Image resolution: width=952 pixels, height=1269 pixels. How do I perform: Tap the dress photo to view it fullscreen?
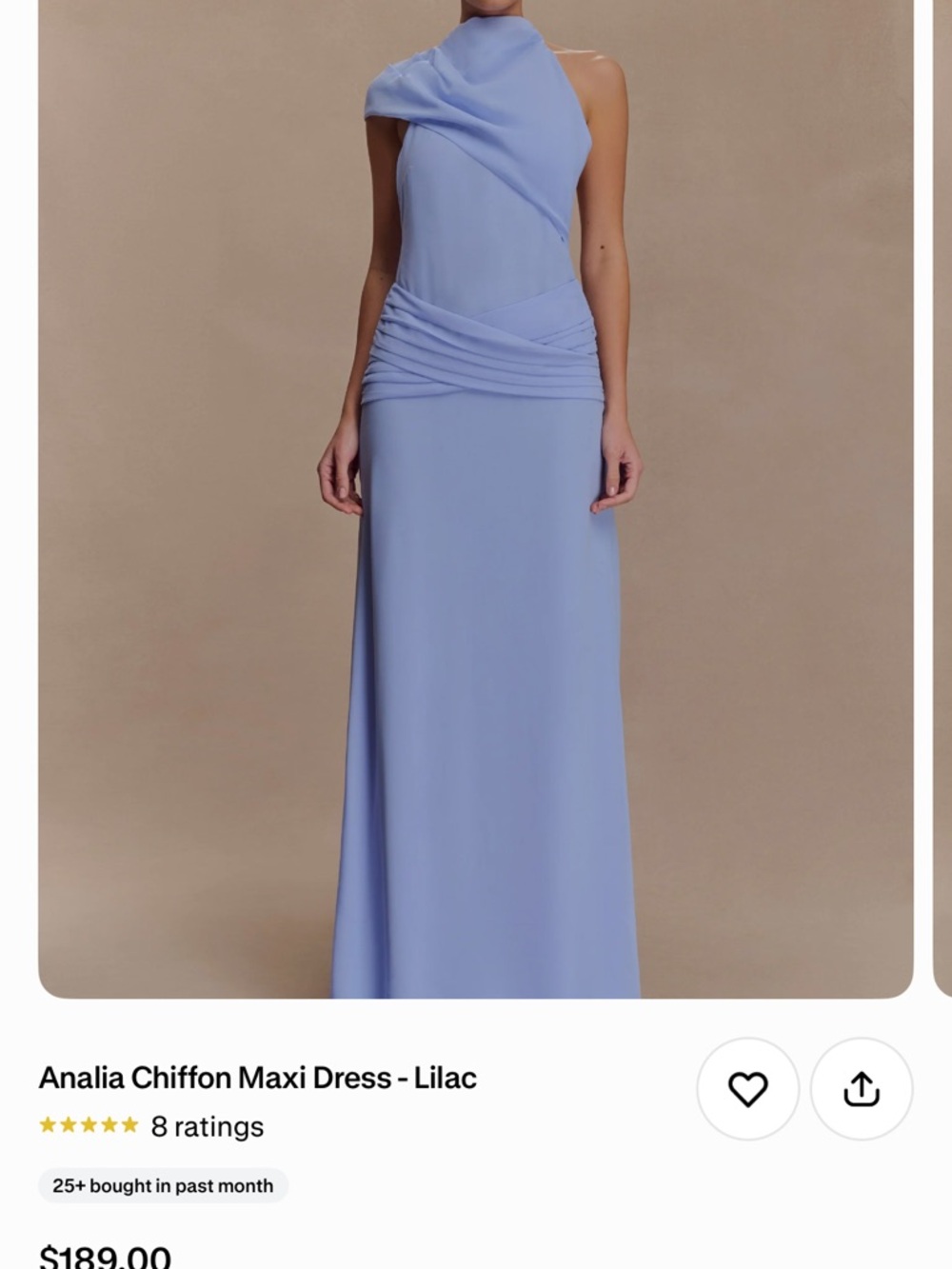pyautogui.click(x=476, y=495)
